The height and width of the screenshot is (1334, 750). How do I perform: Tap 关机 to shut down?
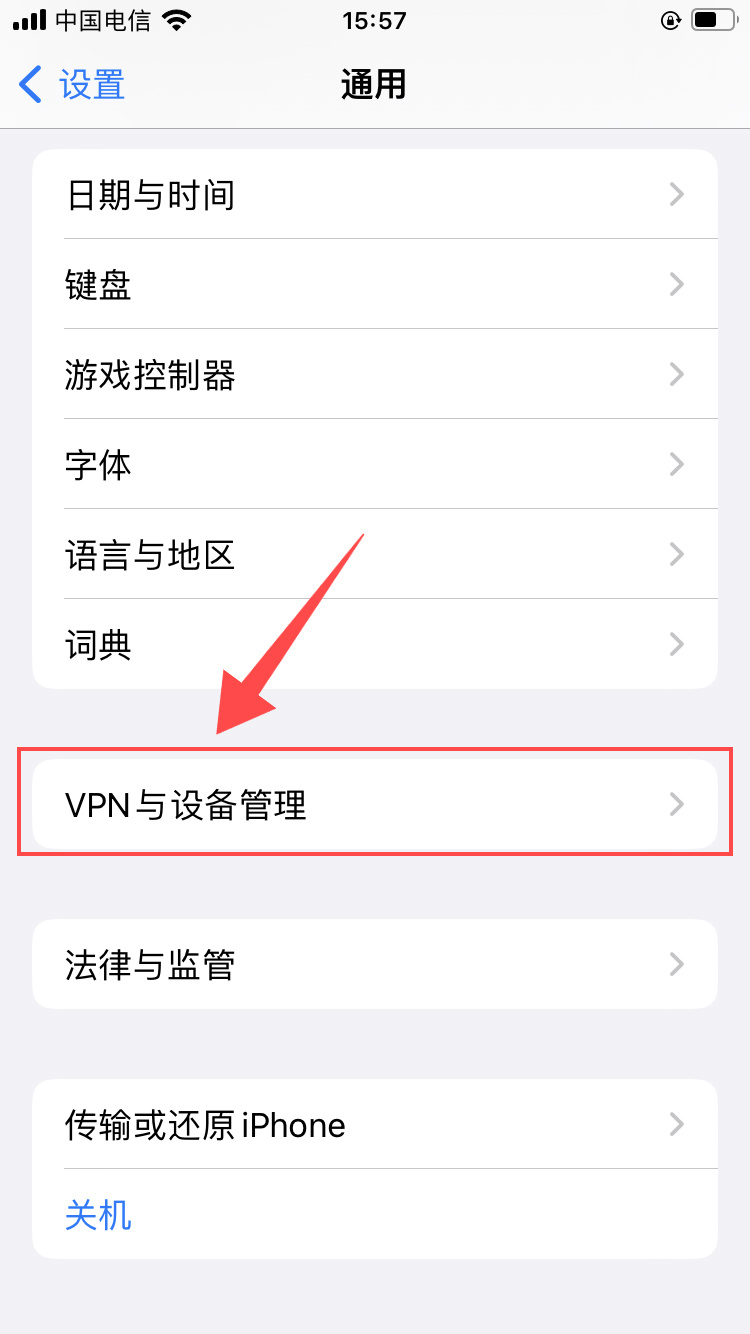pos(98,1215)
